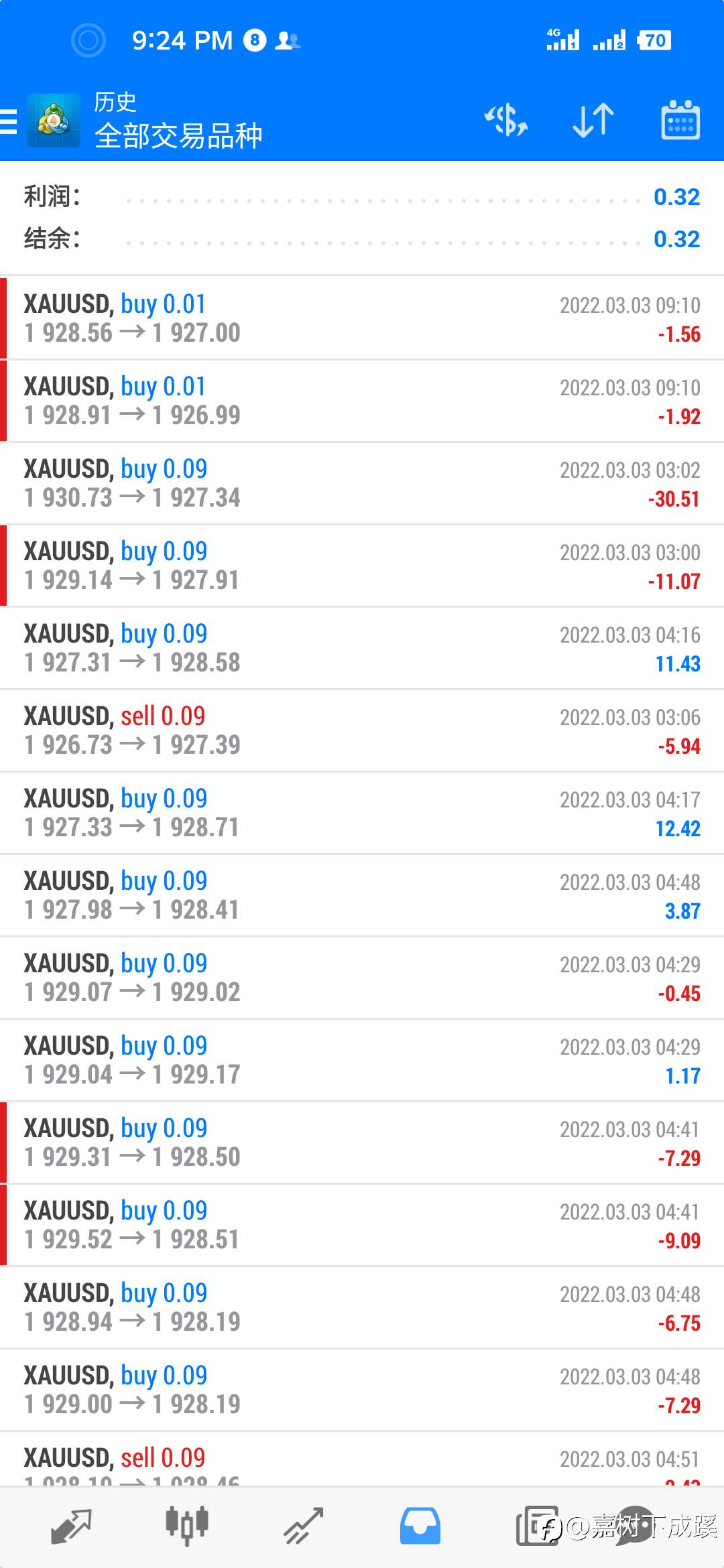Switch to the Trade tab
724x1568 pixels.
point(303,1526)
